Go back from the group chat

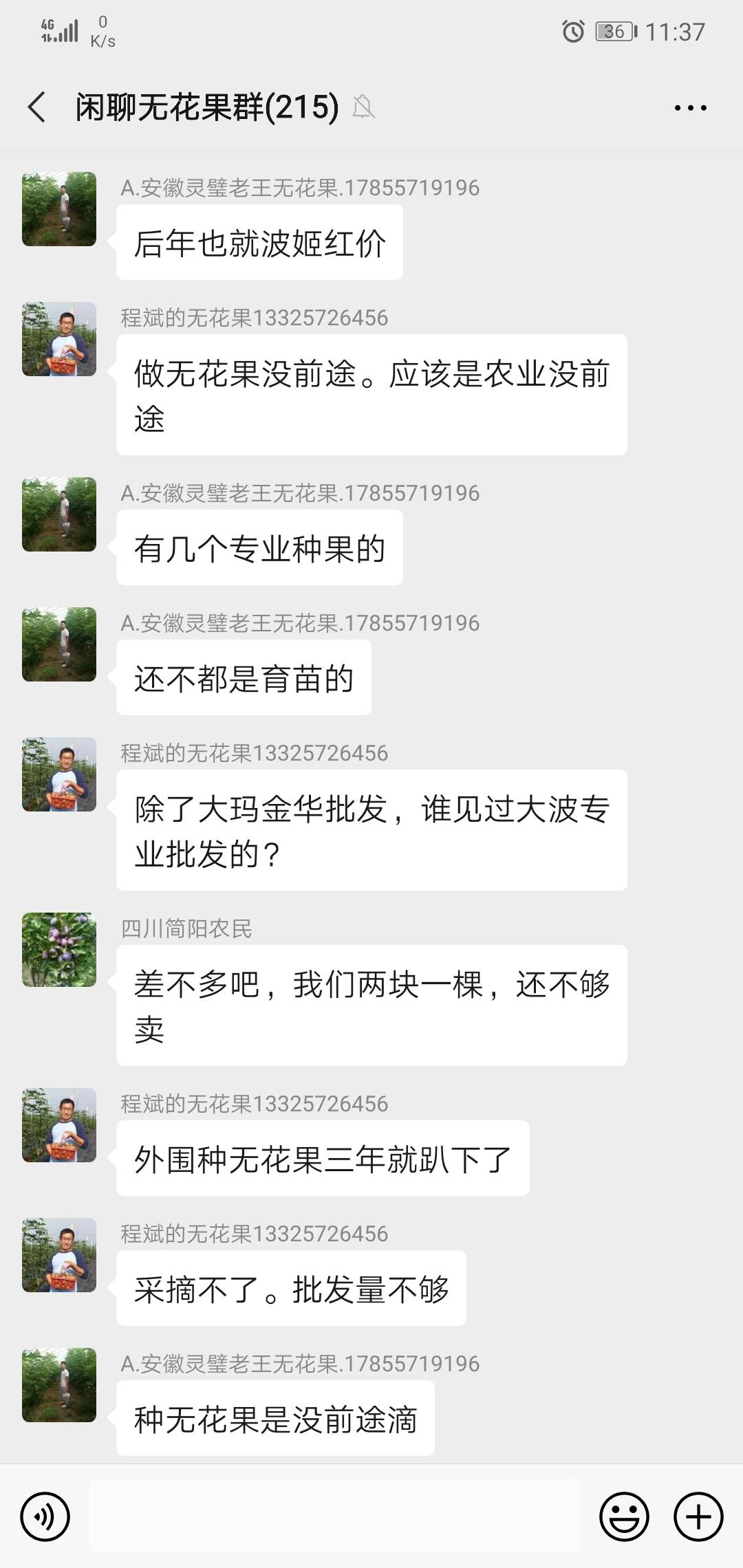point(37,107)
